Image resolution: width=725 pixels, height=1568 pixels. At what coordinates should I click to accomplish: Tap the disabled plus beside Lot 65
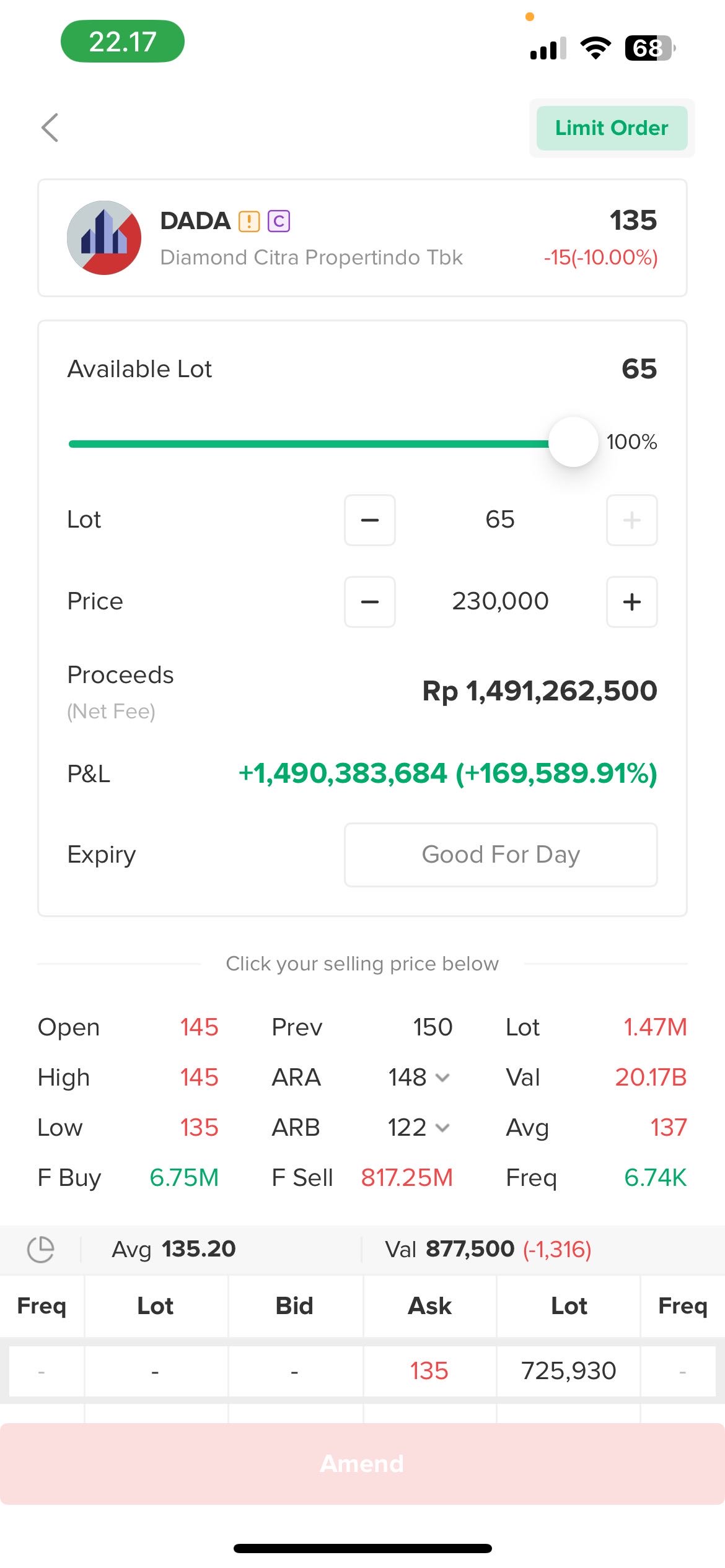click(631, 521)
